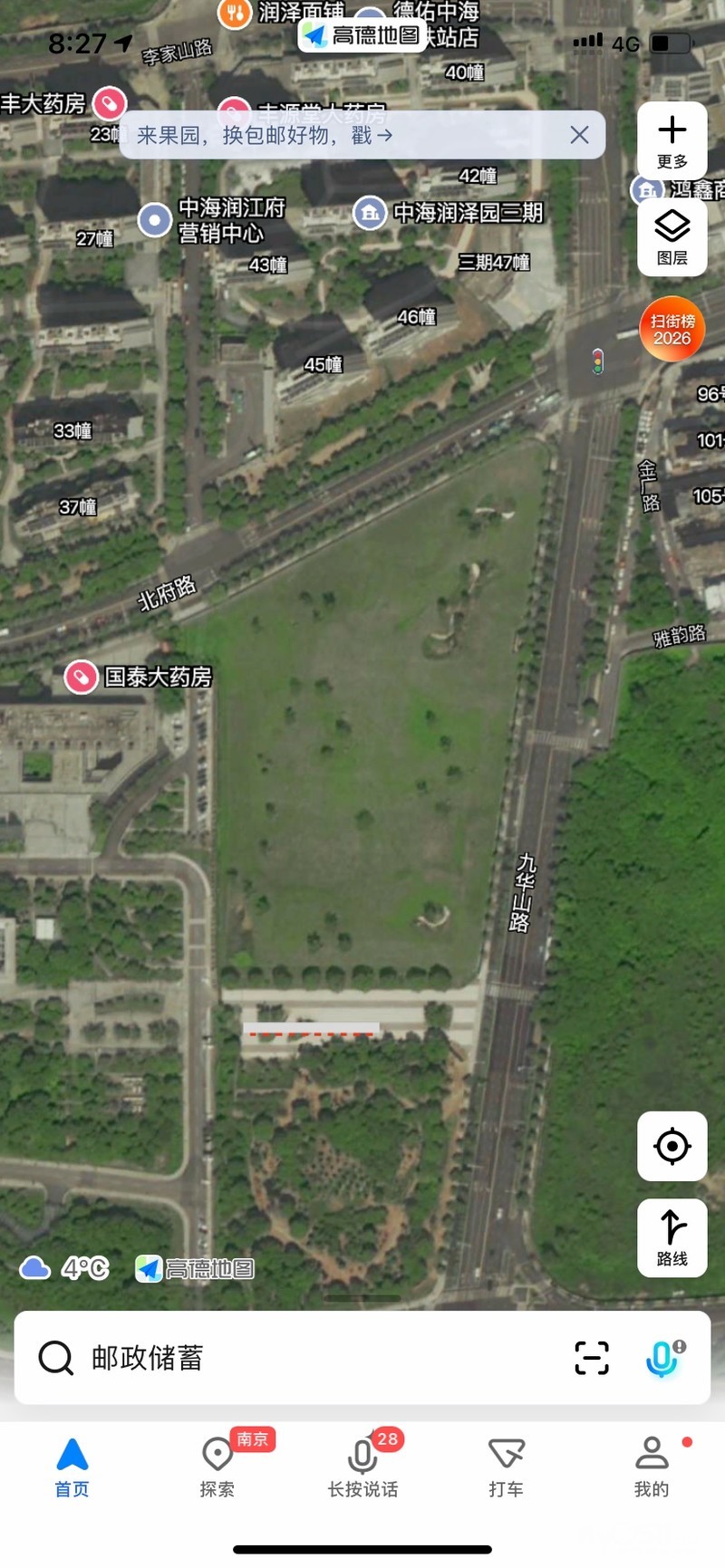The image size is (725, 1568).
Task: Select the 中海润江府营销中心 map marker
Action: [155, 219]
